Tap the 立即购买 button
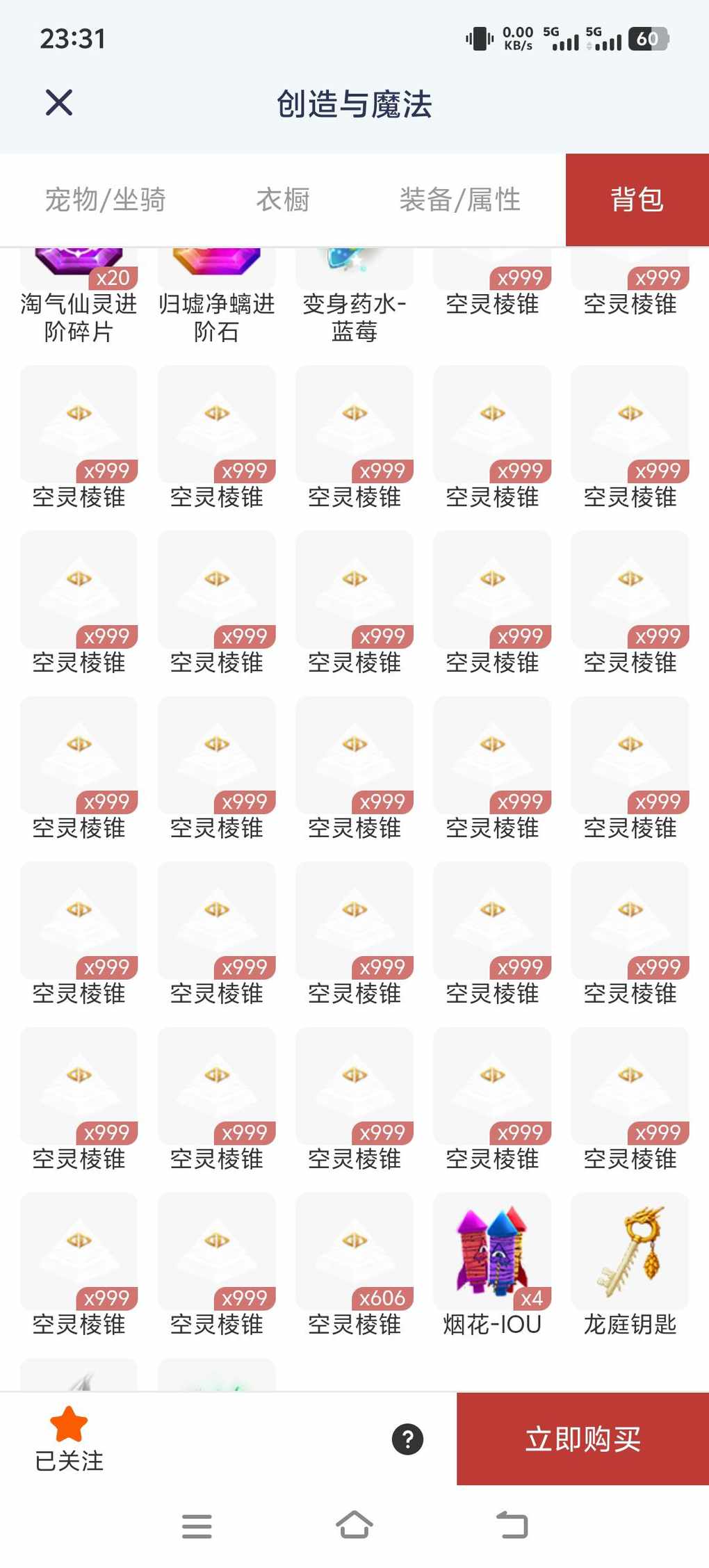 [582, 1439]
